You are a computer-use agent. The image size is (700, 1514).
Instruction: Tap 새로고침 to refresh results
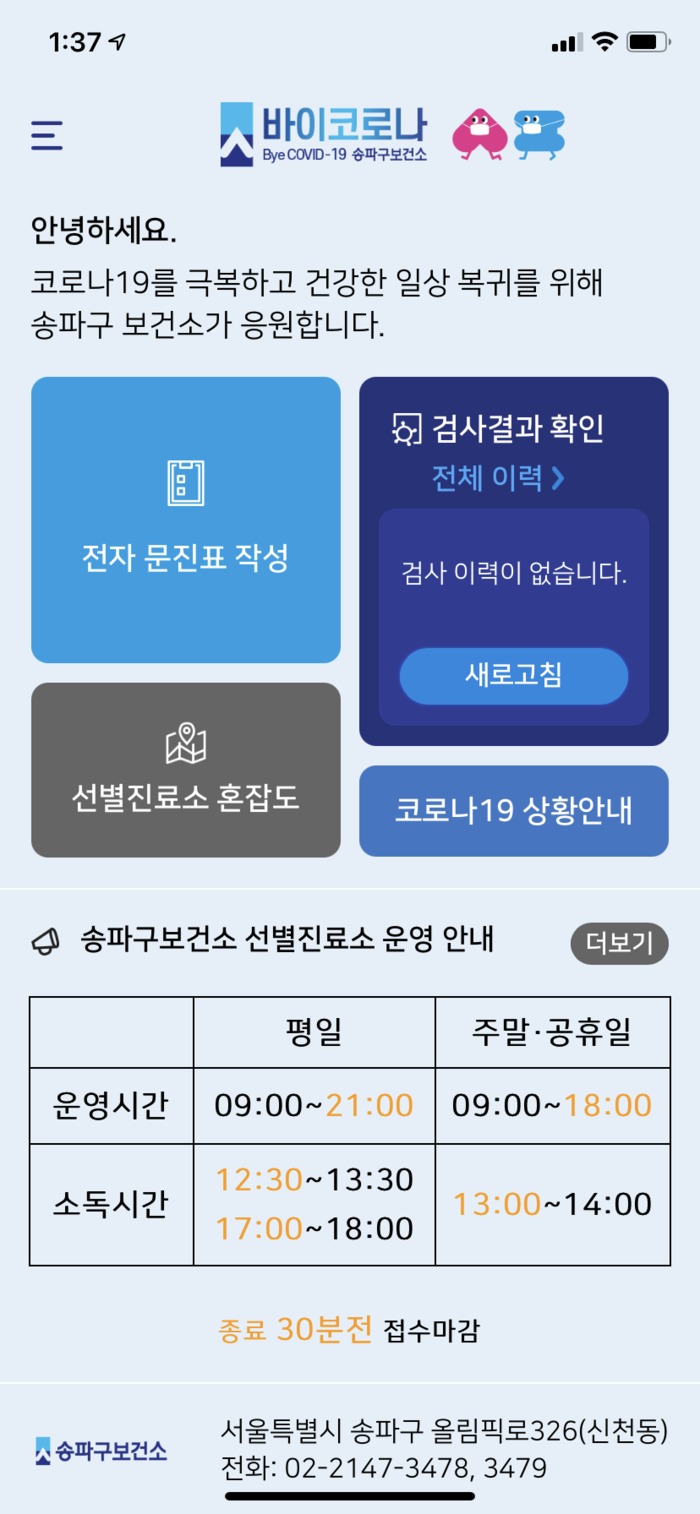513,676
